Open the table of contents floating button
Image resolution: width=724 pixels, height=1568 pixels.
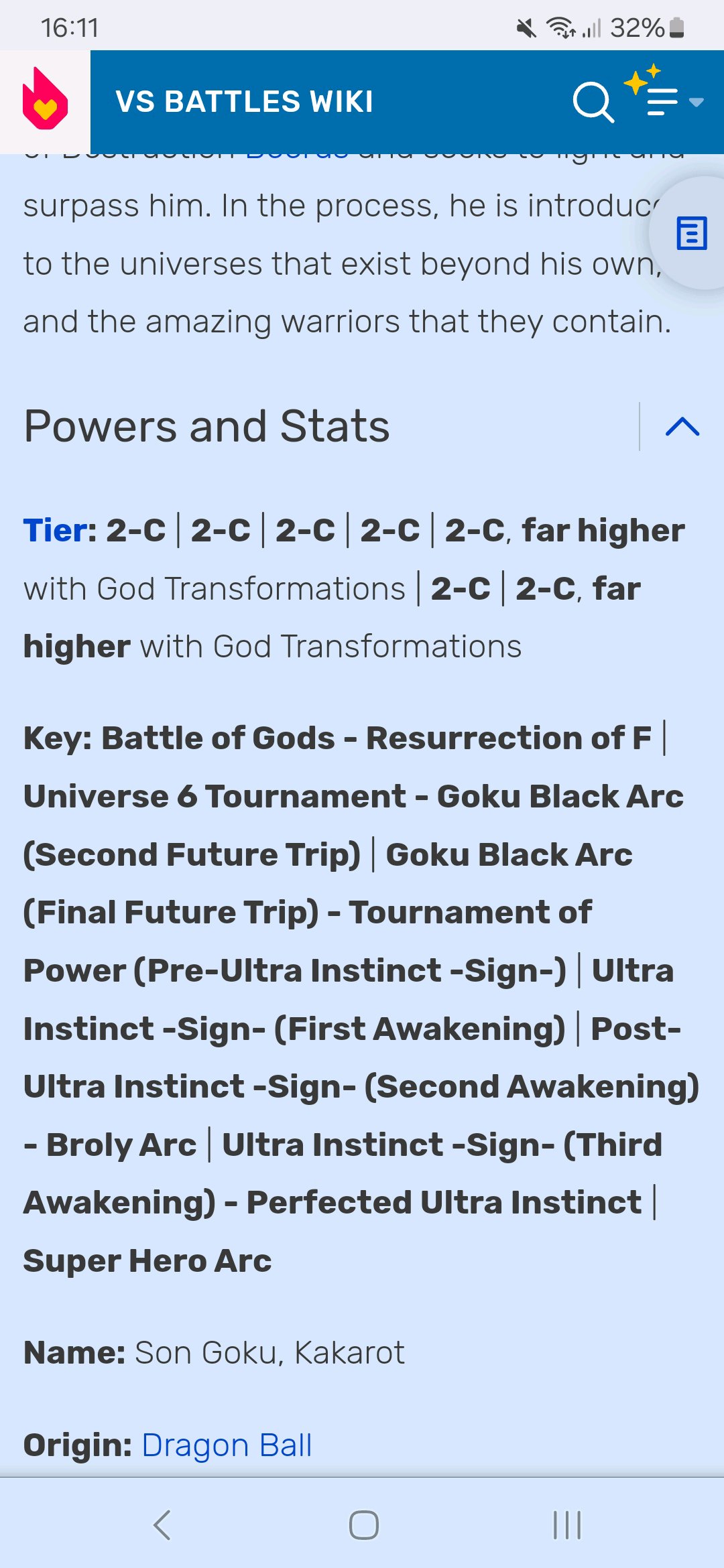coord(691,233)
